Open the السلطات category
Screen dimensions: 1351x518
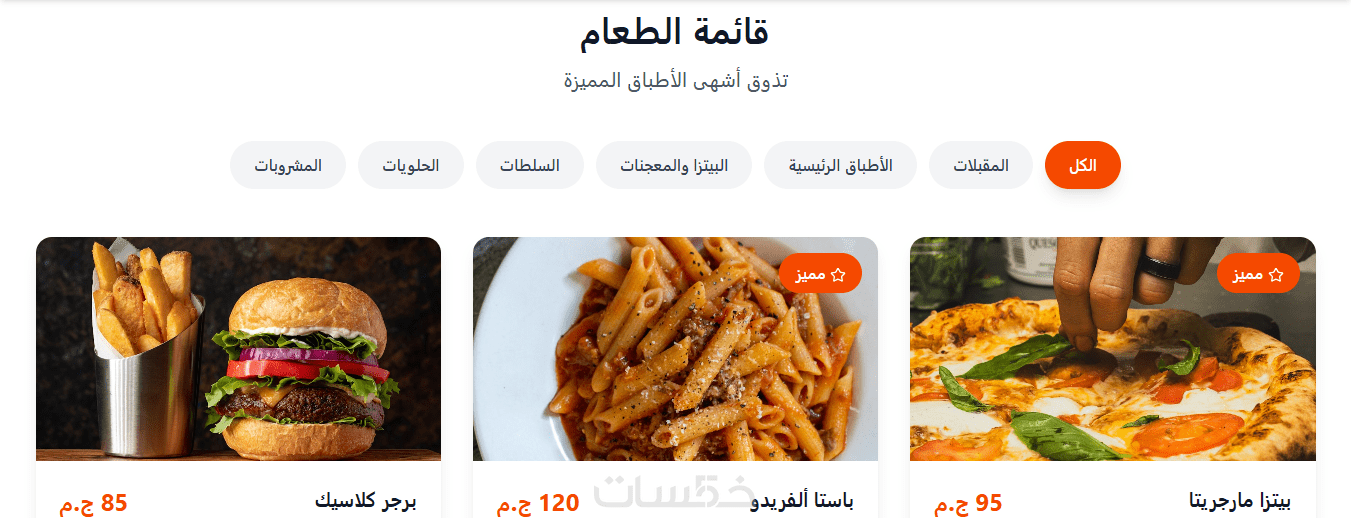[x=529, y=165]
